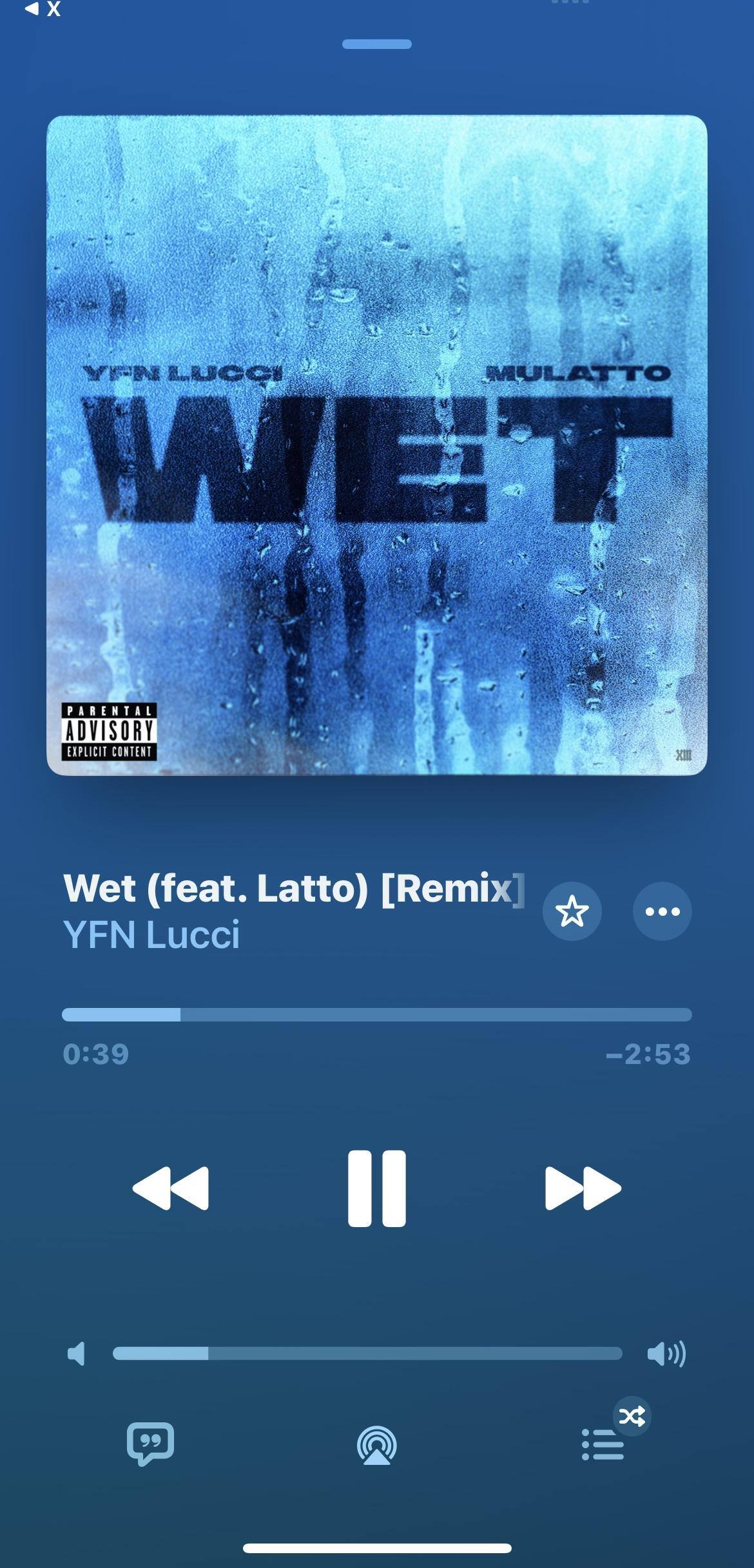Image resolution: width=754 pixels, height=1568 pixels.
Task: Show the song lyrics
Action: pyautogui.click(x=150, y=1444)
